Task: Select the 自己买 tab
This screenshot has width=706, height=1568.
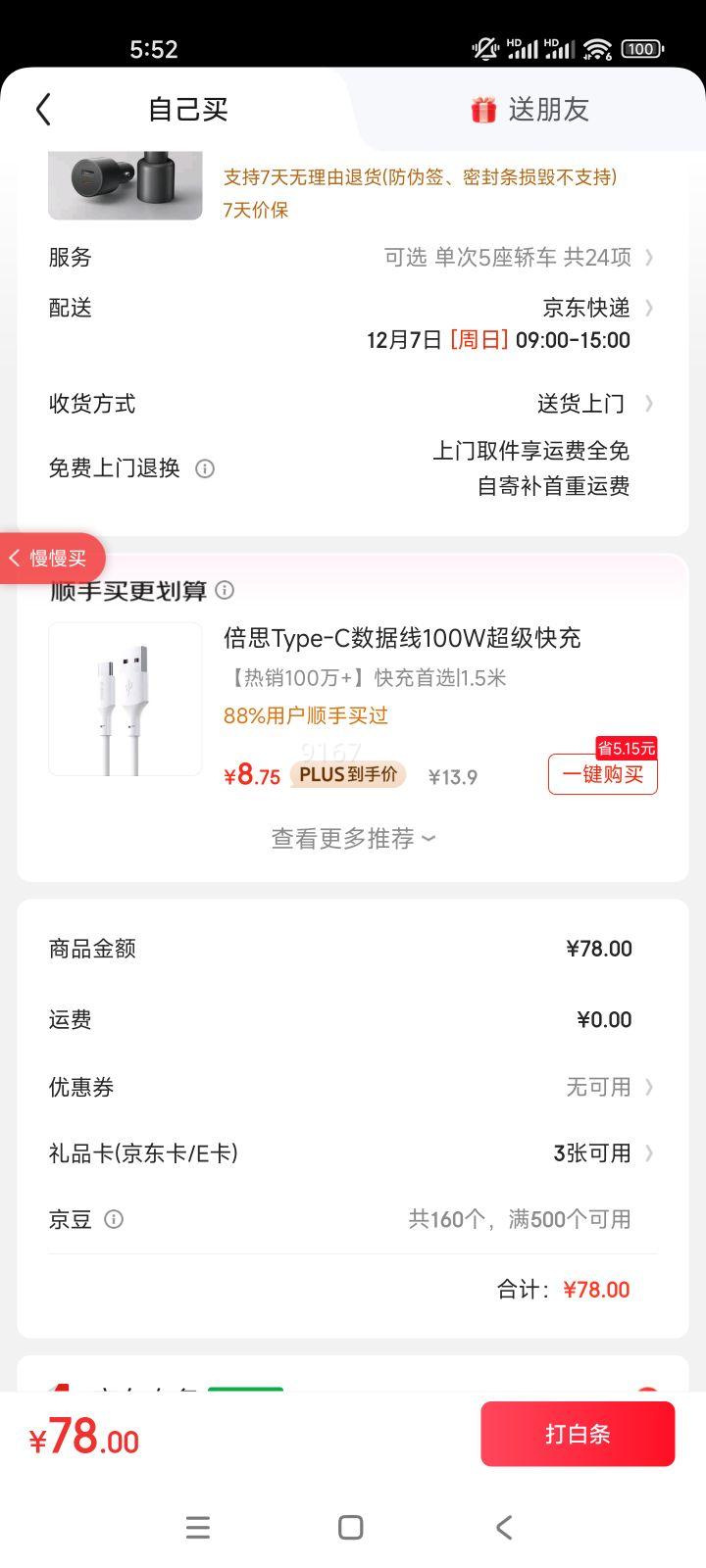Action: tap(187, 110)
